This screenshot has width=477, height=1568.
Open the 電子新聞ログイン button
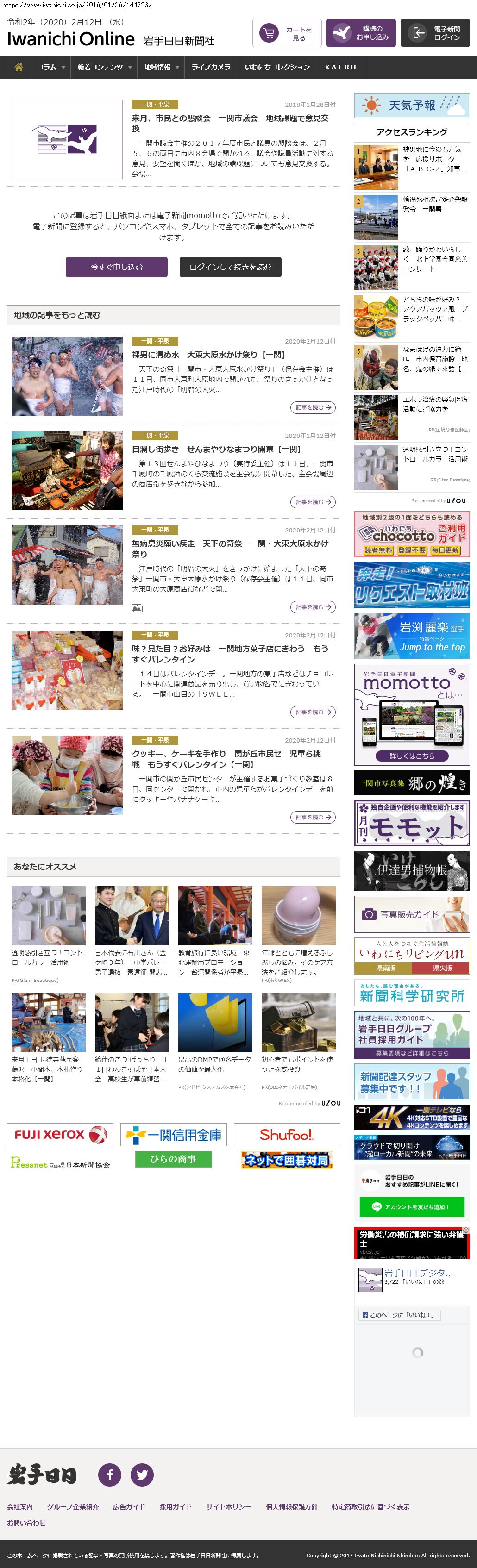coord(434,33)
